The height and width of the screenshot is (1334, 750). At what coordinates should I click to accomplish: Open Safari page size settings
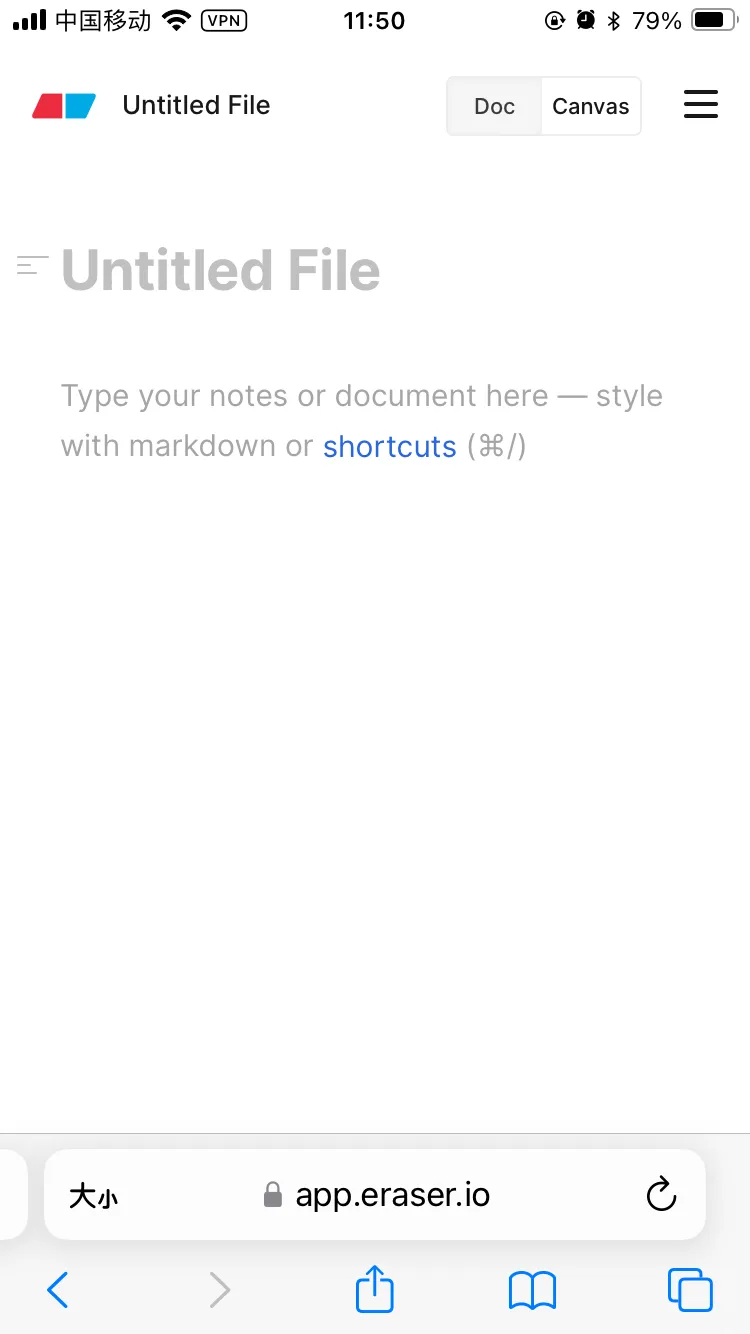(x=93, y=1195)
